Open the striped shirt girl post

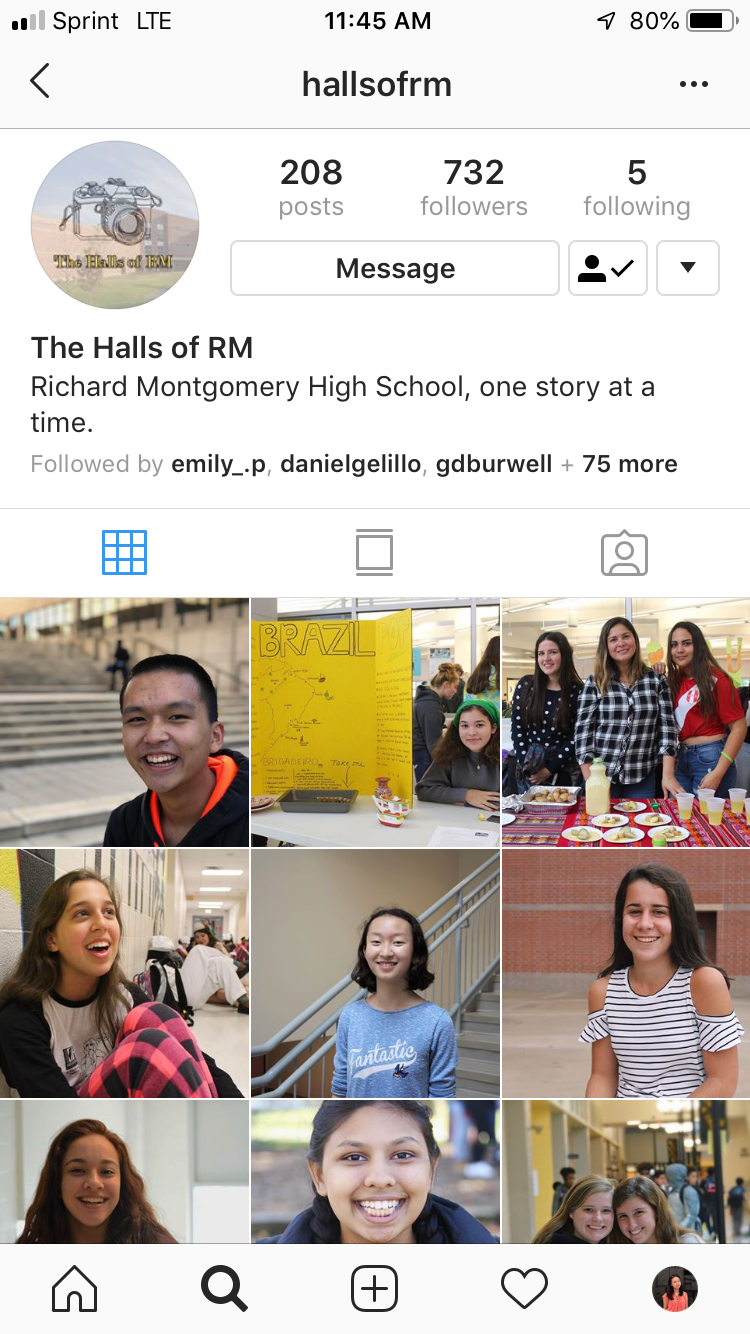626,973
